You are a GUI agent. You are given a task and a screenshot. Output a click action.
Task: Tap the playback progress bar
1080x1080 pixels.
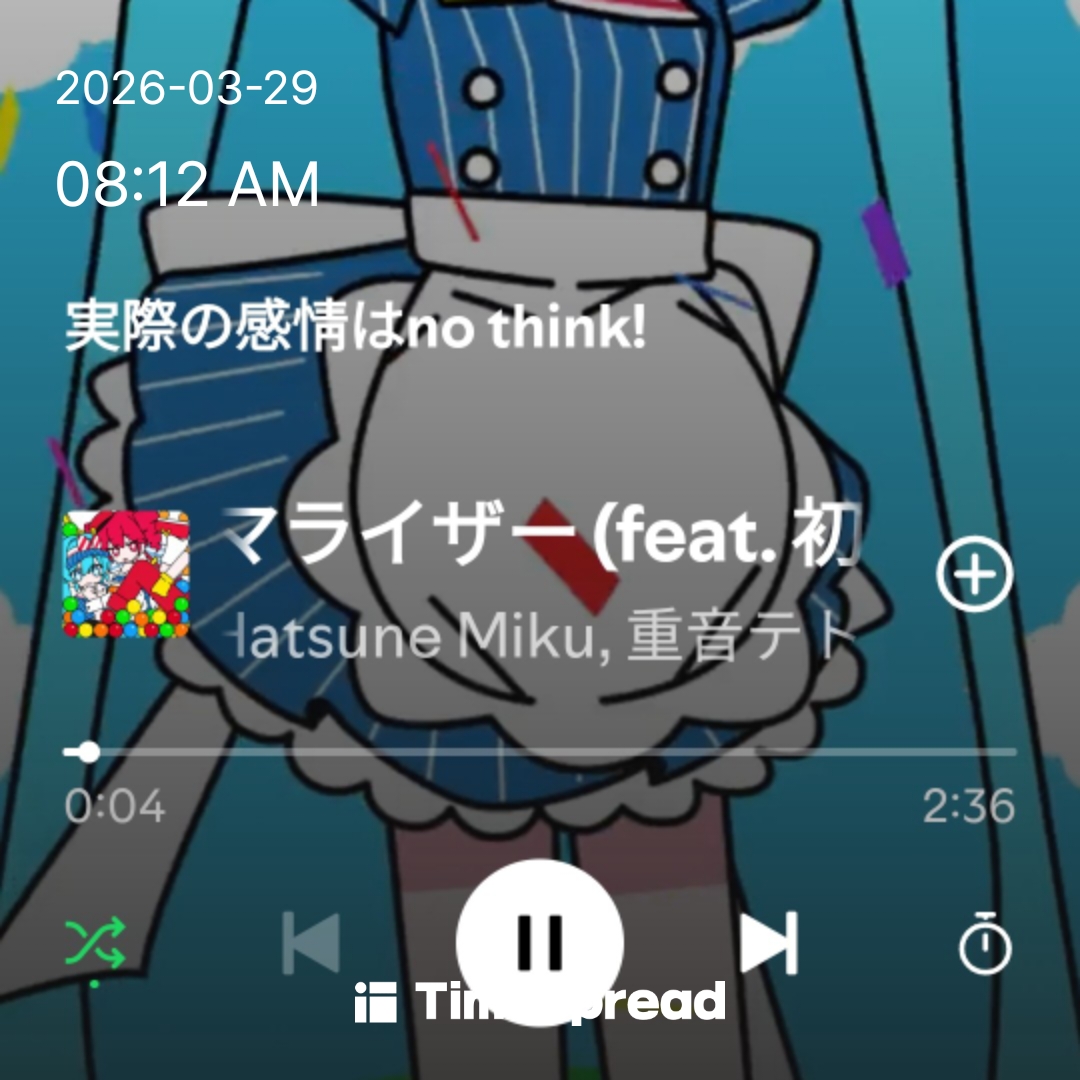540,752
